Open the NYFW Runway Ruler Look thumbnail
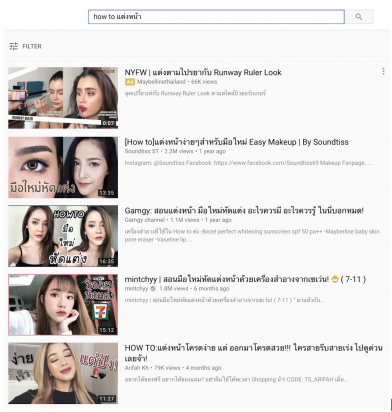The image size is (392, 412). (63, 98)
